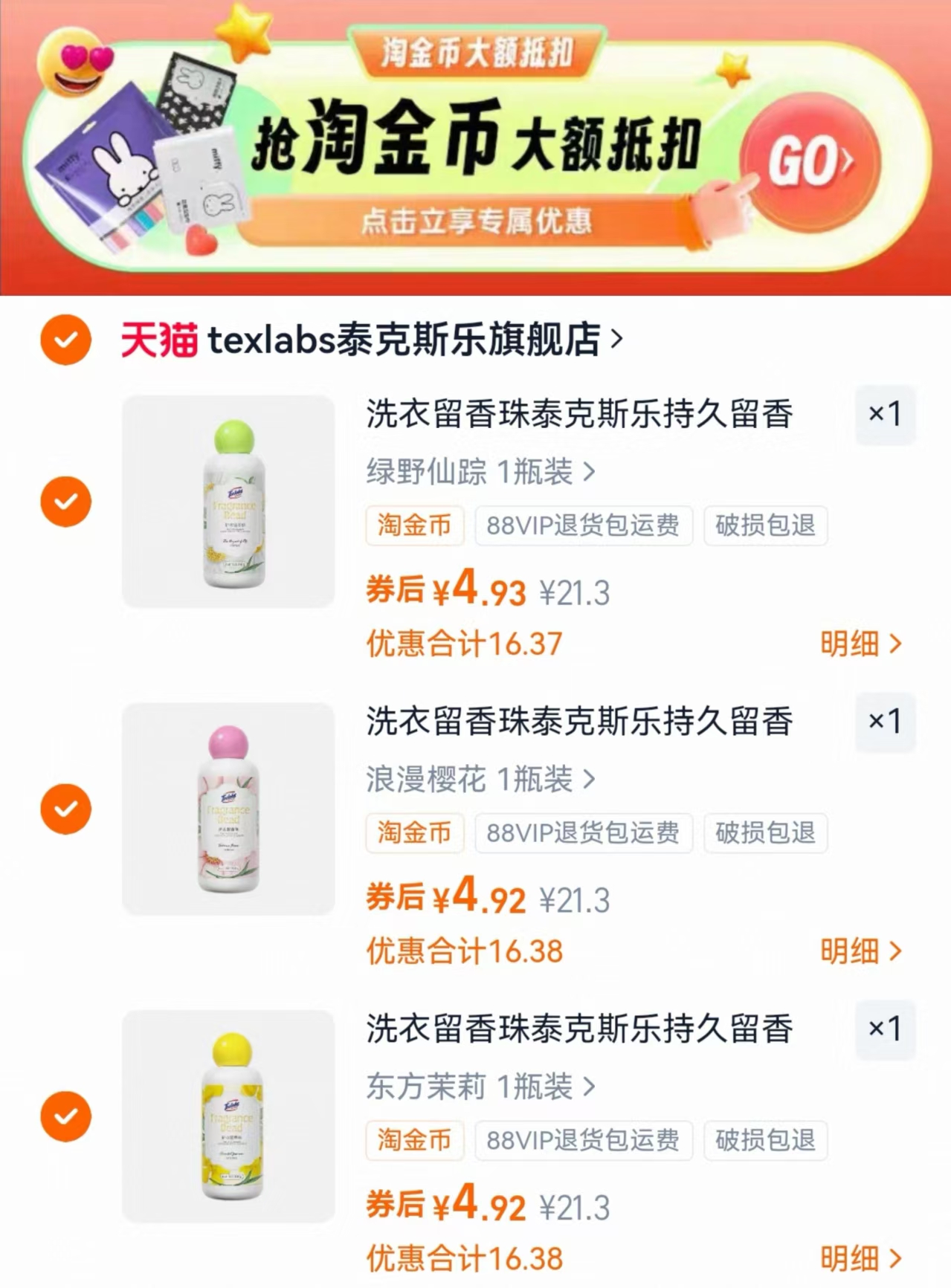Deselect the 绿野仙踪 product checkbox
Viewport: 951px width, 1288px height.
coord(65,501)
